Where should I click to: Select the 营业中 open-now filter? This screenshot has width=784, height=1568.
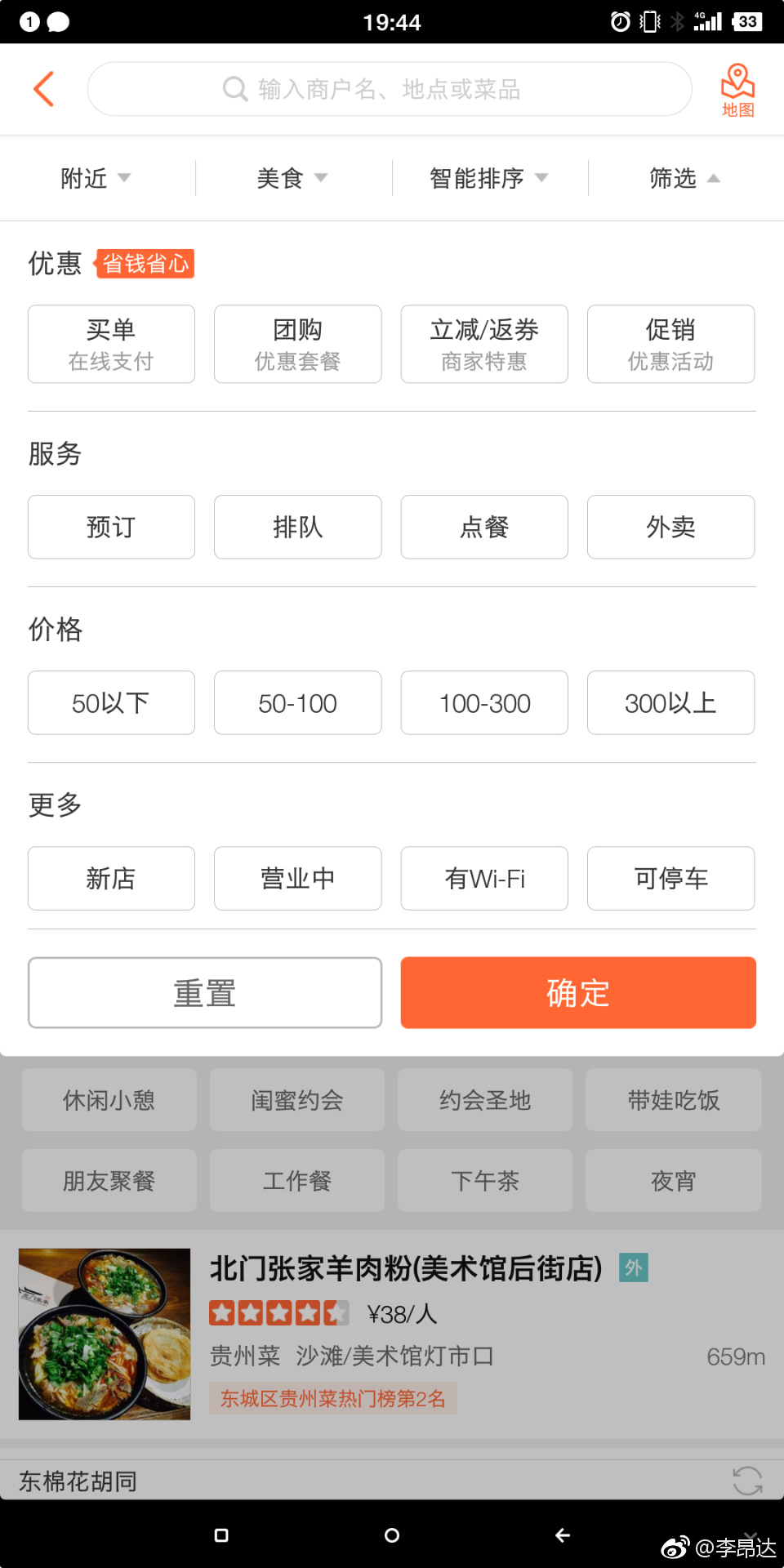pyautogui.click(x=297, y=878)
